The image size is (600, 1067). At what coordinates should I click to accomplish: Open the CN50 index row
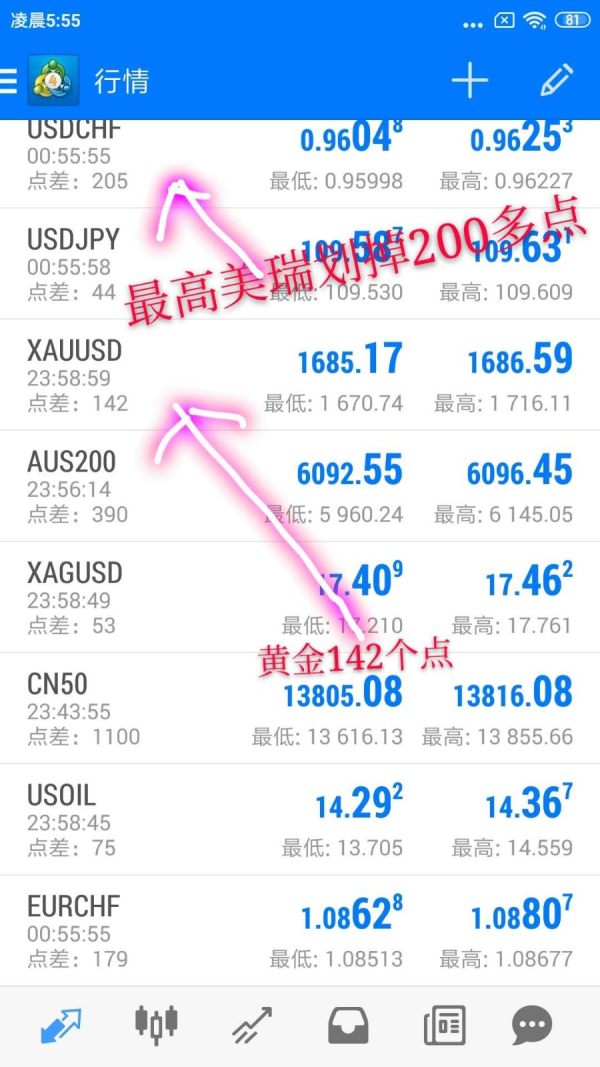pos(300,708)
